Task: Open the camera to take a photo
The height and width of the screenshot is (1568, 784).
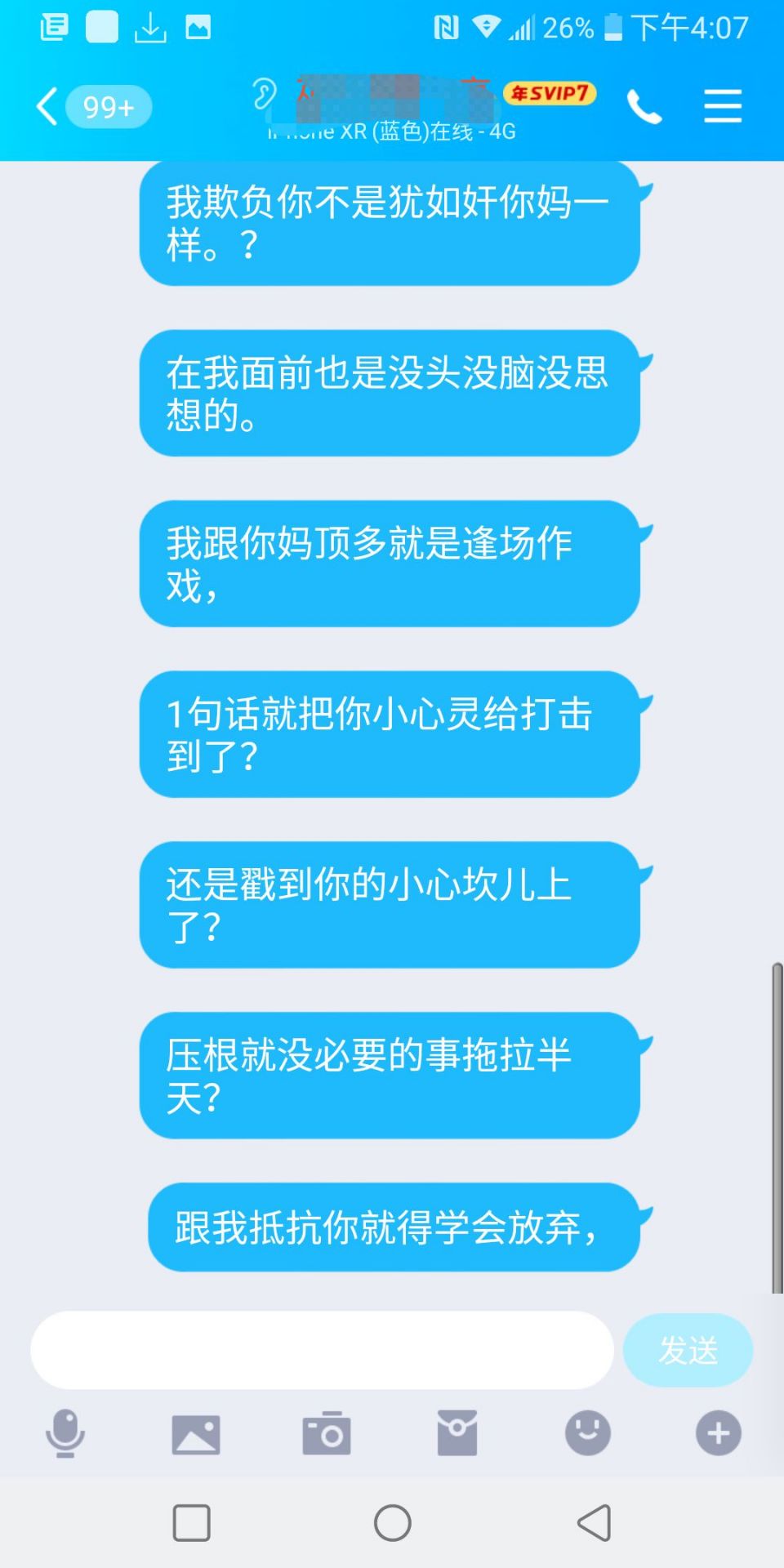Action: click(x=327, y=1433)
